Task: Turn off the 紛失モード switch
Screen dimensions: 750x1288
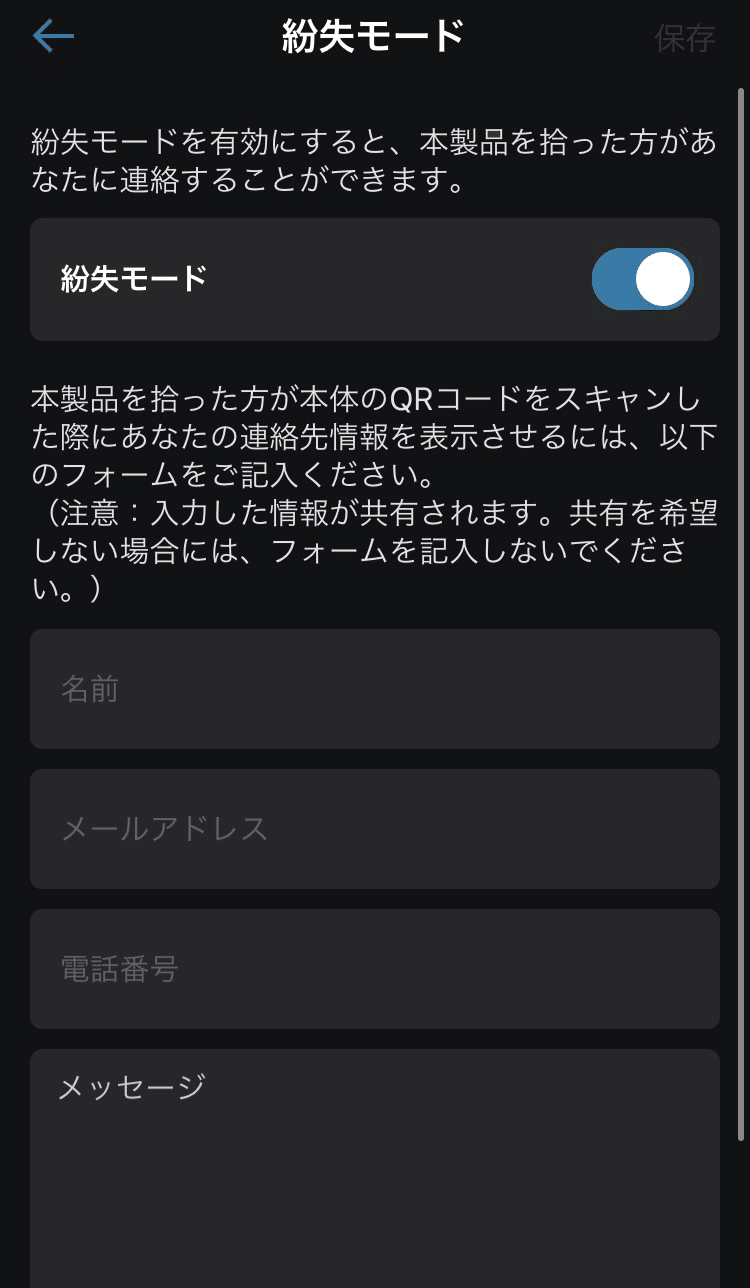Action: click(x=642, y=279)
